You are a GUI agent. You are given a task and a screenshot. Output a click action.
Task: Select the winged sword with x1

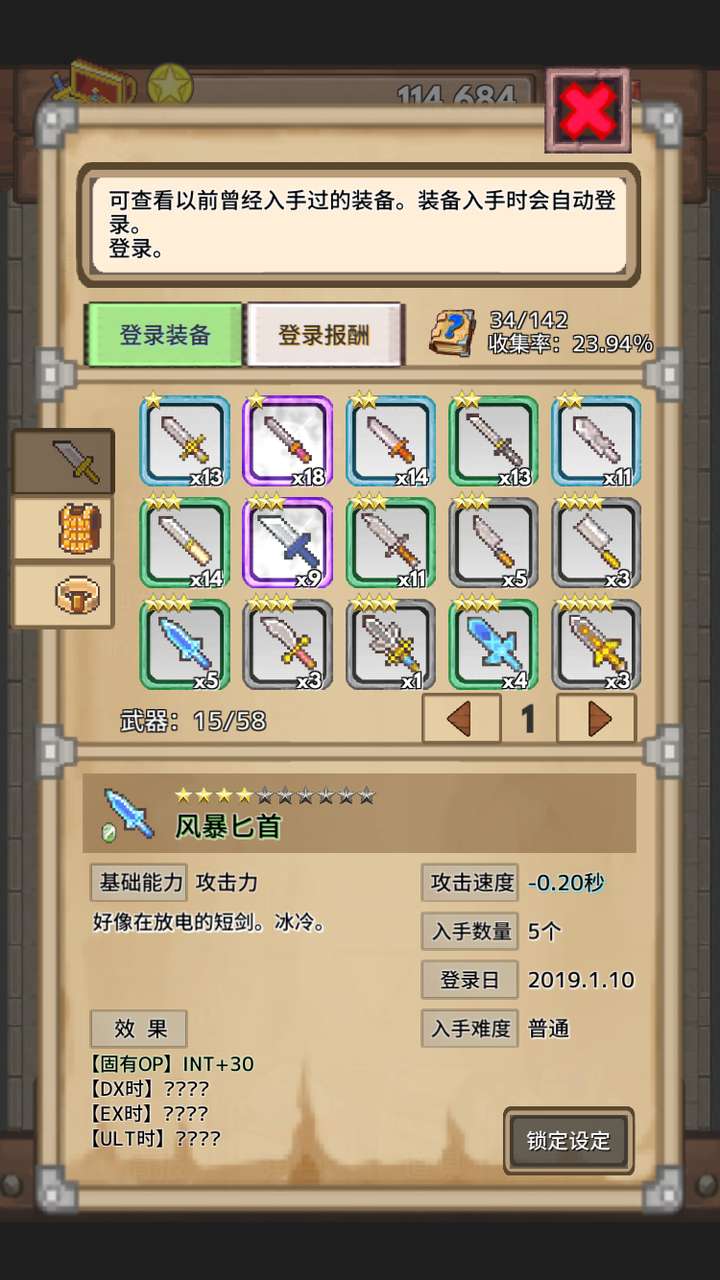pyautogui.click(x=391, y=645)
